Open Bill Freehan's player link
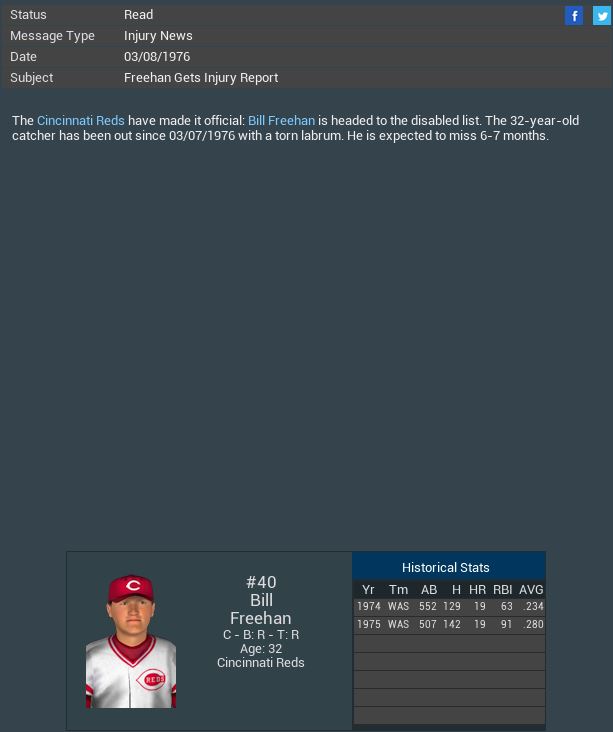 (281, 120)
